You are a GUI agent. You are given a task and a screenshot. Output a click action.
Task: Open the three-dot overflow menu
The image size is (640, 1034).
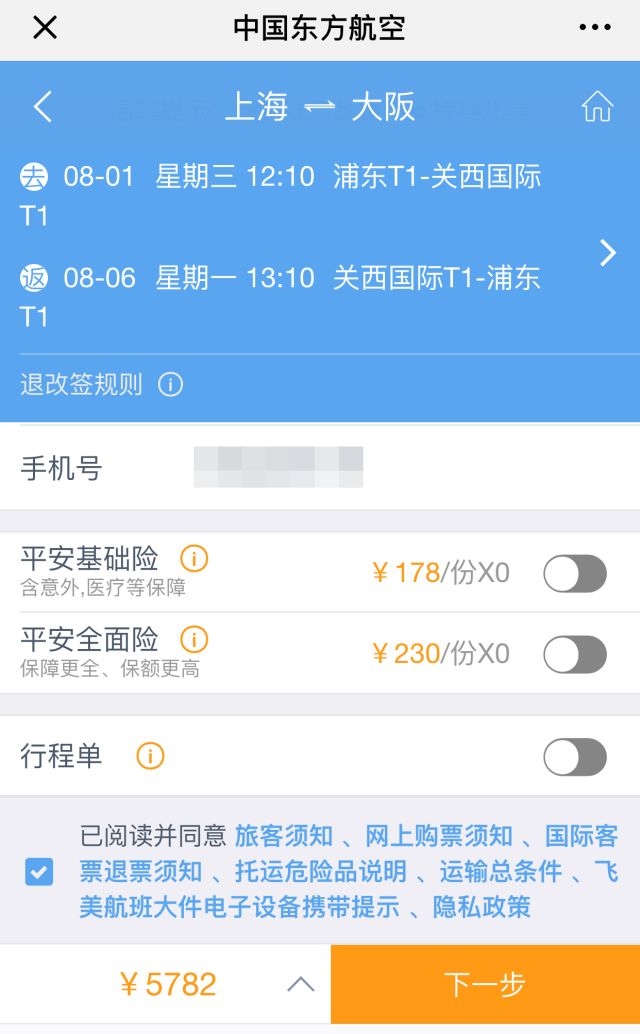coord(594,28)
